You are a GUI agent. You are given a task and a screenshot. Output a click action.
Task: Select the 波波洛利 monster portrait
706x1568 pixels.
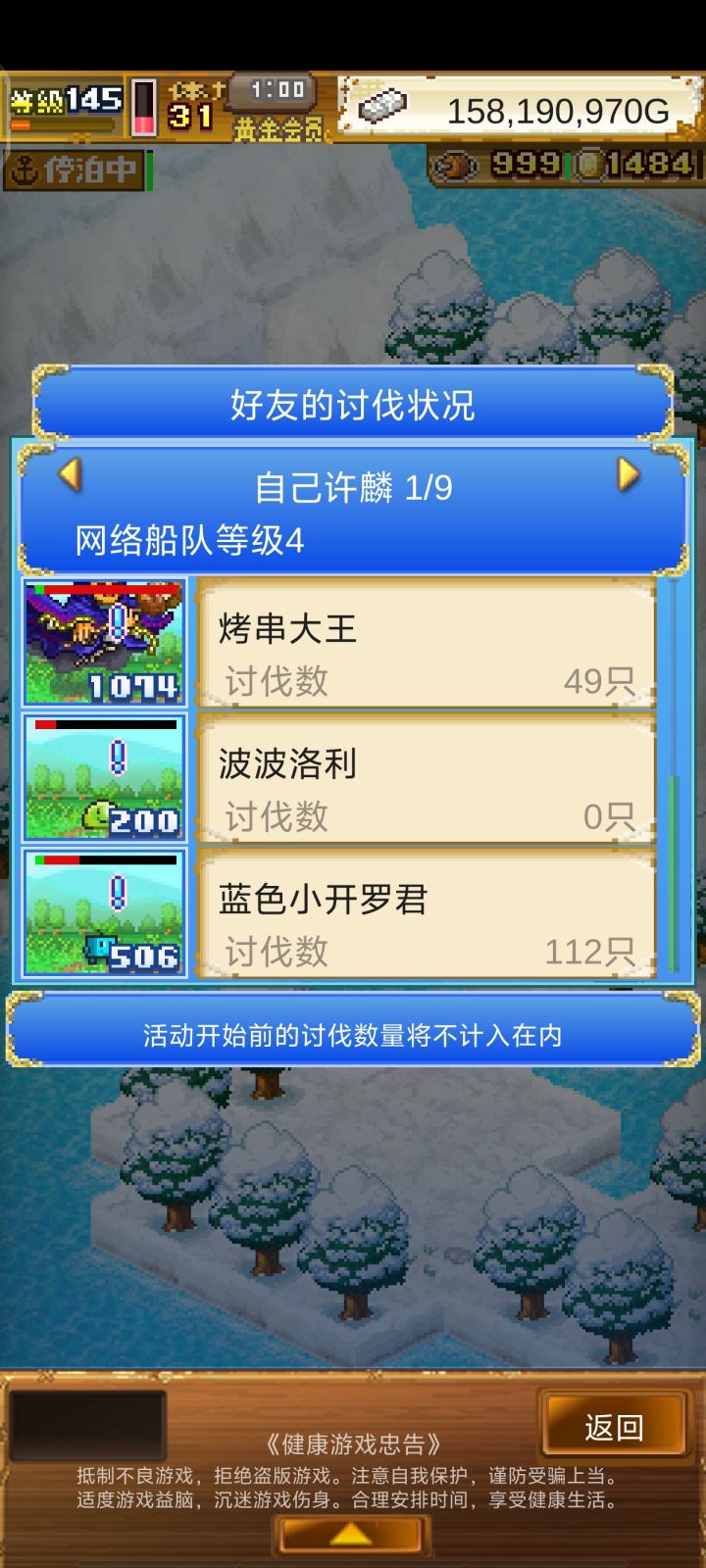pyautogui.click(x=104, y=777)
